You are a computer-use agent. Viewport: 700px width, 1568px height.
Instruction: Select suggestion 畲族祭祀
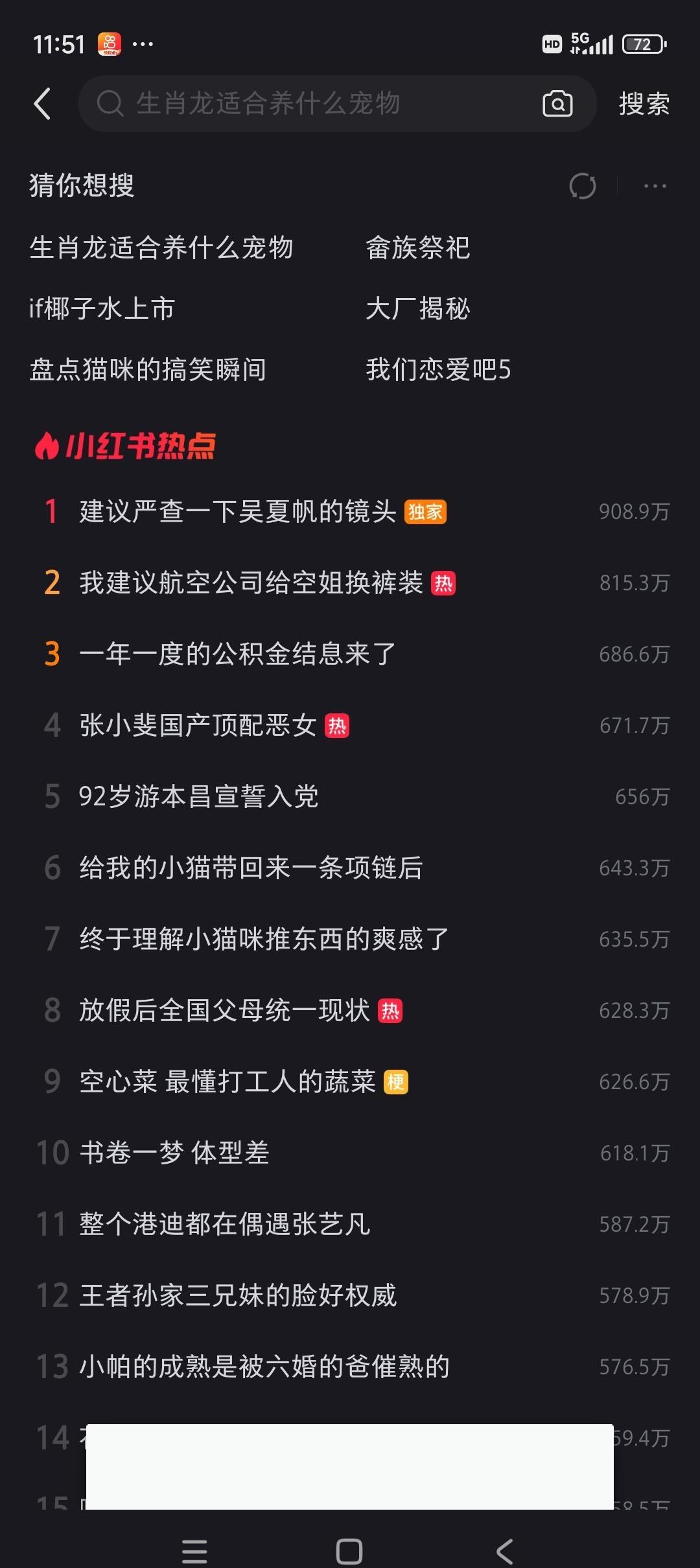pyautogui.click(x=419, y=248)
